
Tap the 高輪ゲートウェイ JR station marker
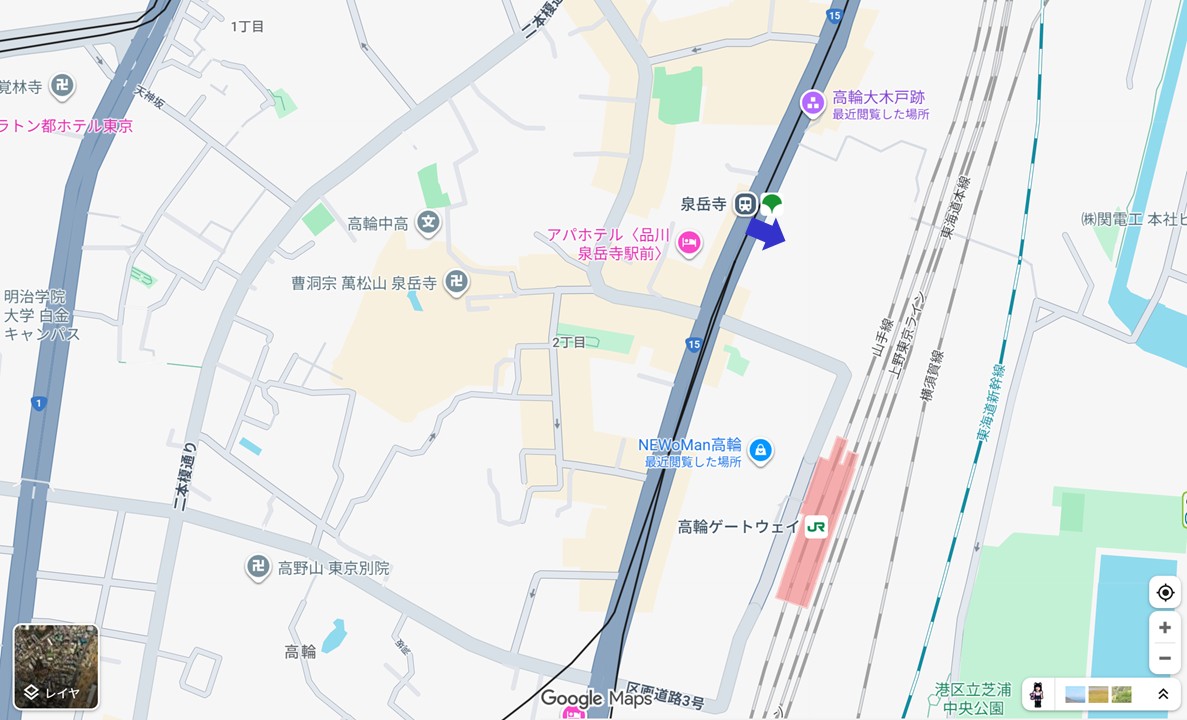pyautogui.click(x=816, y=527)
